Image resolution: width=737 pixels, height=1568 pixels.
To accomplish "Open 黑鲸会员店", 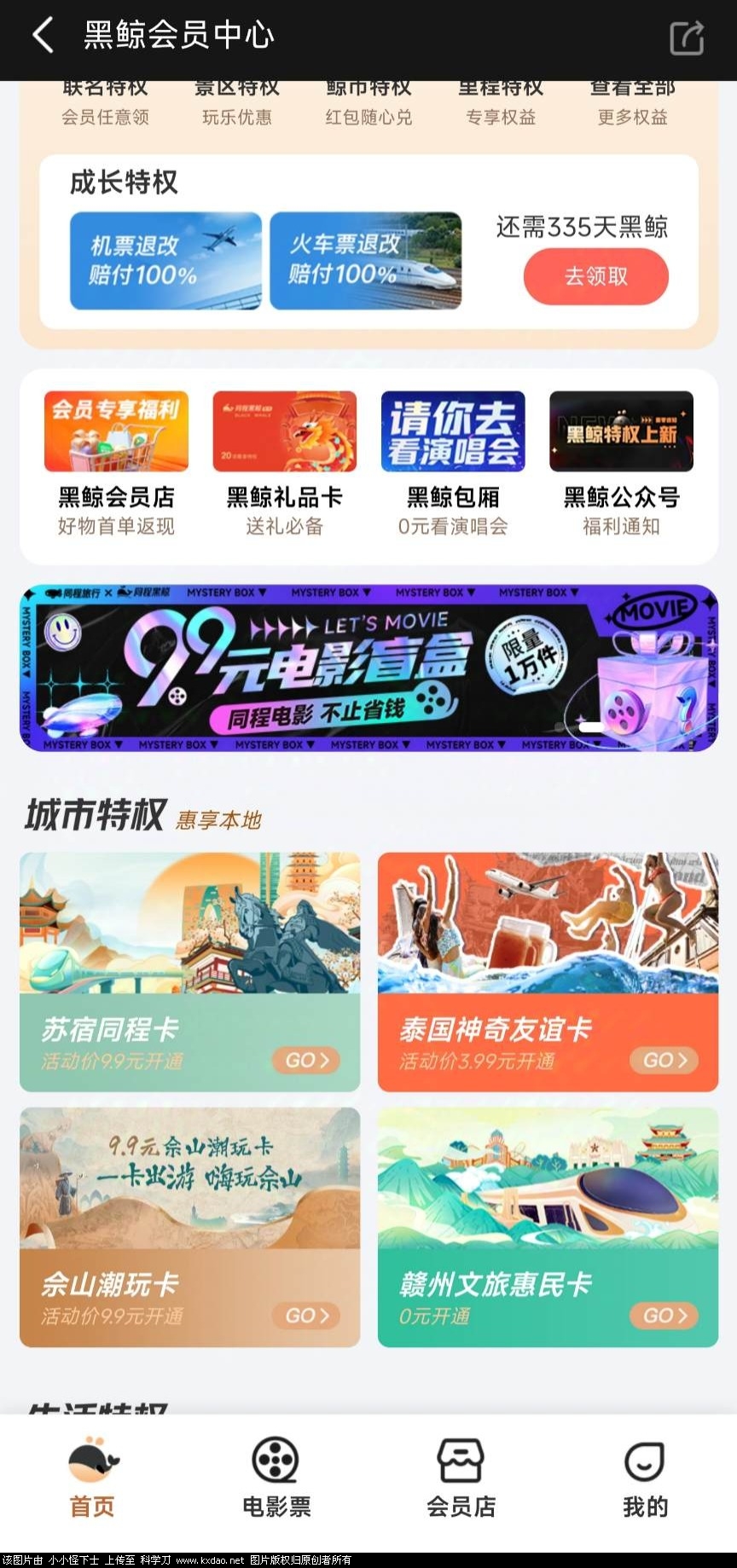I will click(x=116, y=465).
